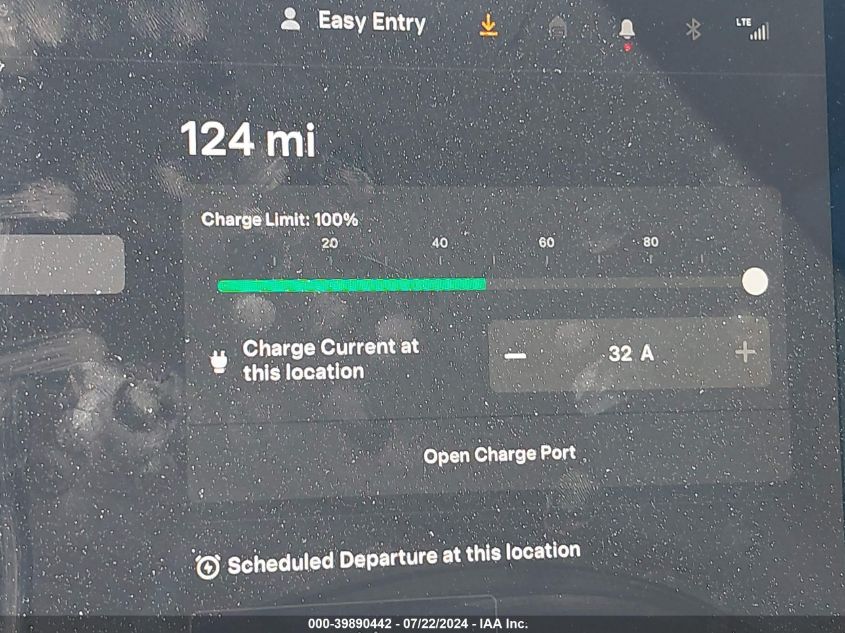Open the Easy Entry driver profile menu
This screenshot has height=633, width=845.
click(x=354, y=21)
